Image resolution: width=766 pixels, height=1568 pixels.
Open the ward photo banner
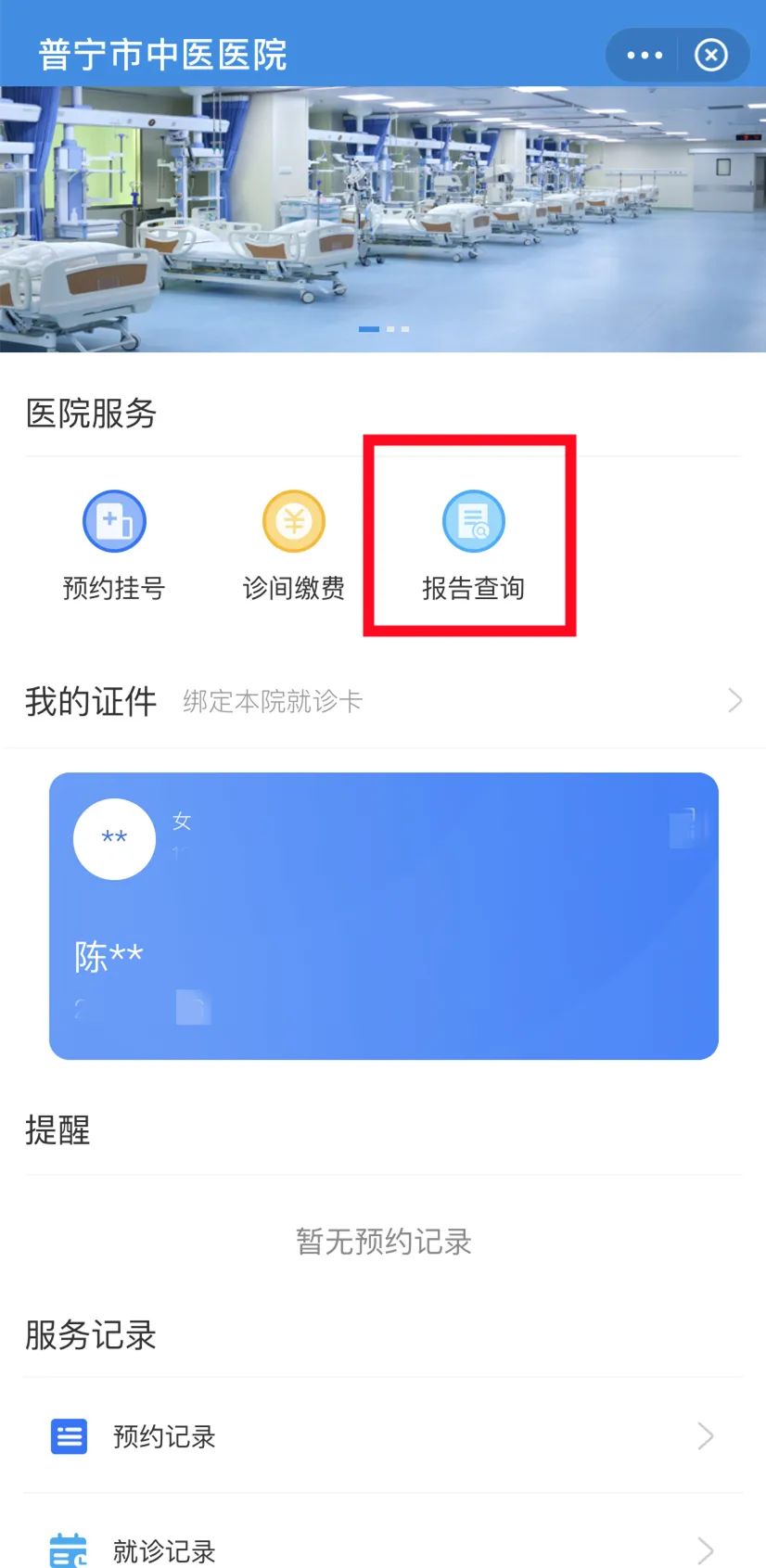[x=383, y=220]
